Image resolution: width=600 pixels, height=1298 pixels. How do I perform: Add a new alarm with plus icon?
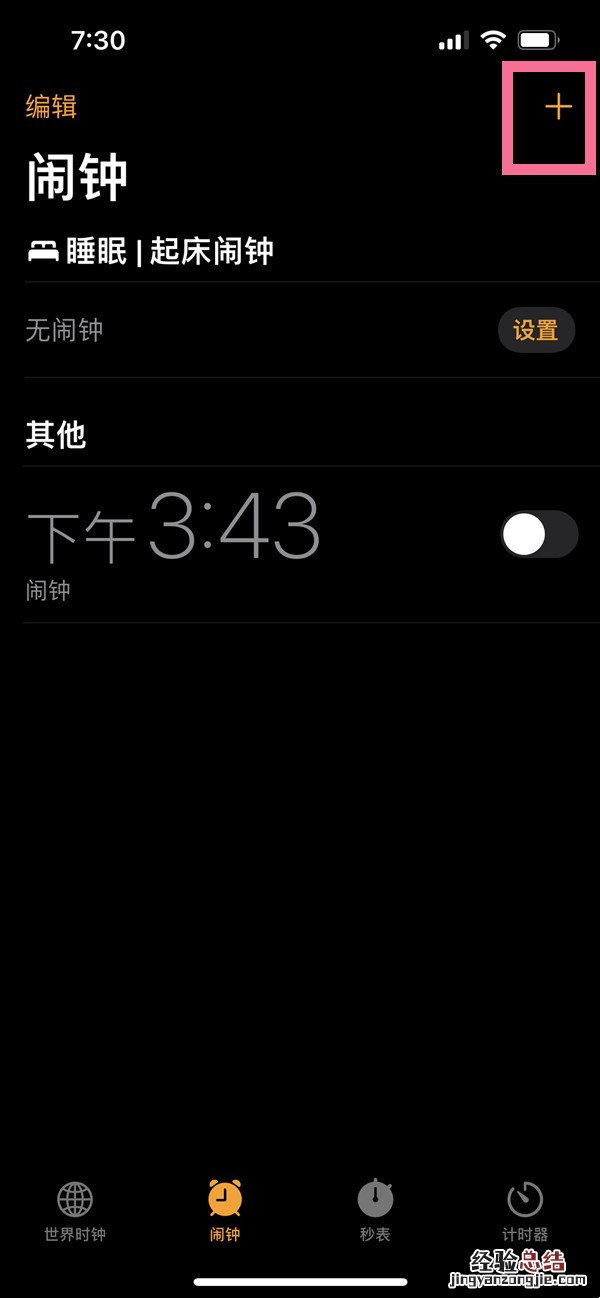(557, 108)
